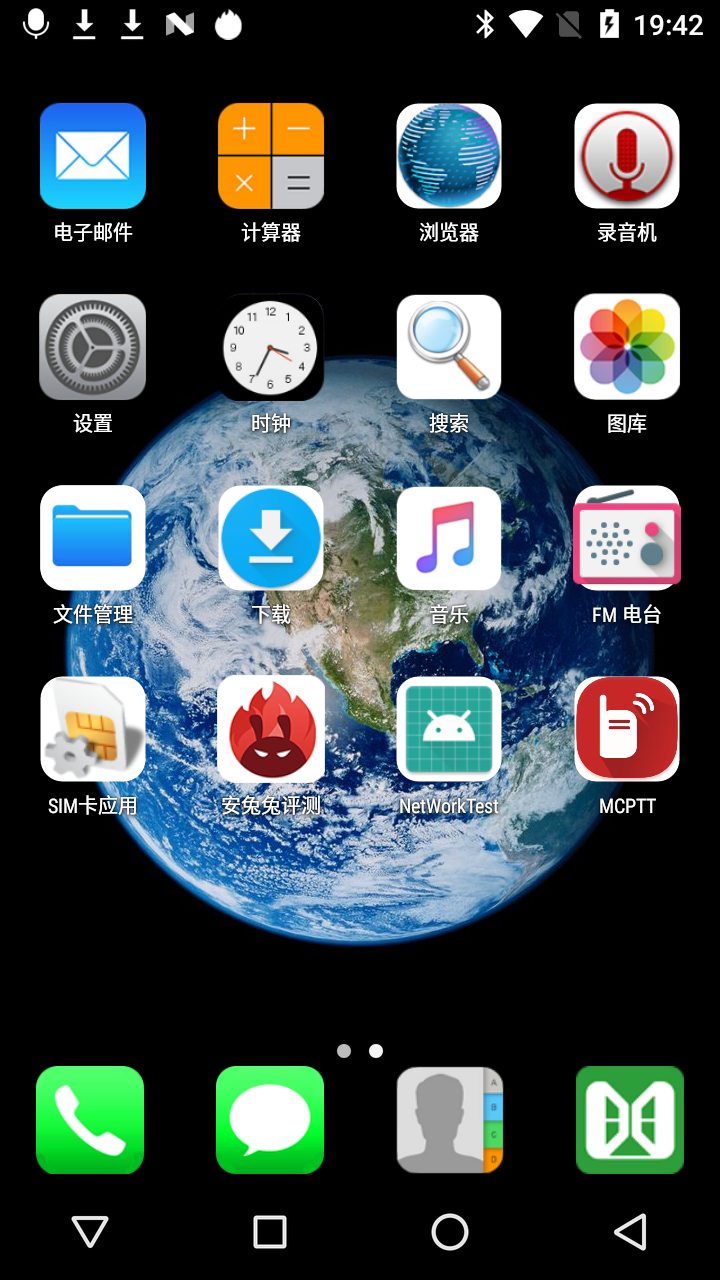The width and height of the screenshot is (720, 1280).
Task: Open the 安兔兔评测 benchmark app
Action: pyautogui.click(x=270, y=729)
